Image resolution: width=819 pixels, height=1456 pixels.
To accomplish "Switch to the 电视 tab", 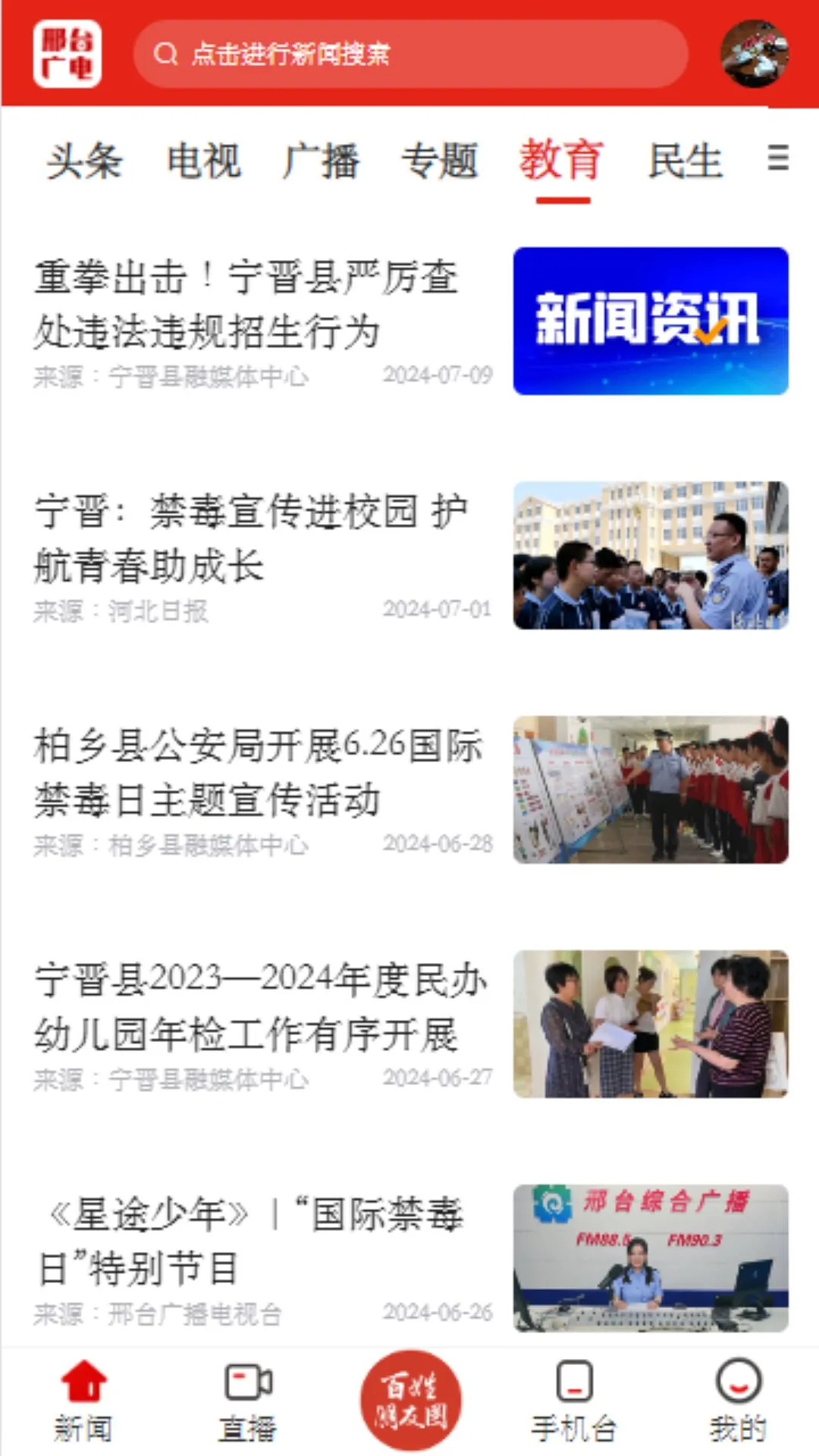I will pos(203,162).
